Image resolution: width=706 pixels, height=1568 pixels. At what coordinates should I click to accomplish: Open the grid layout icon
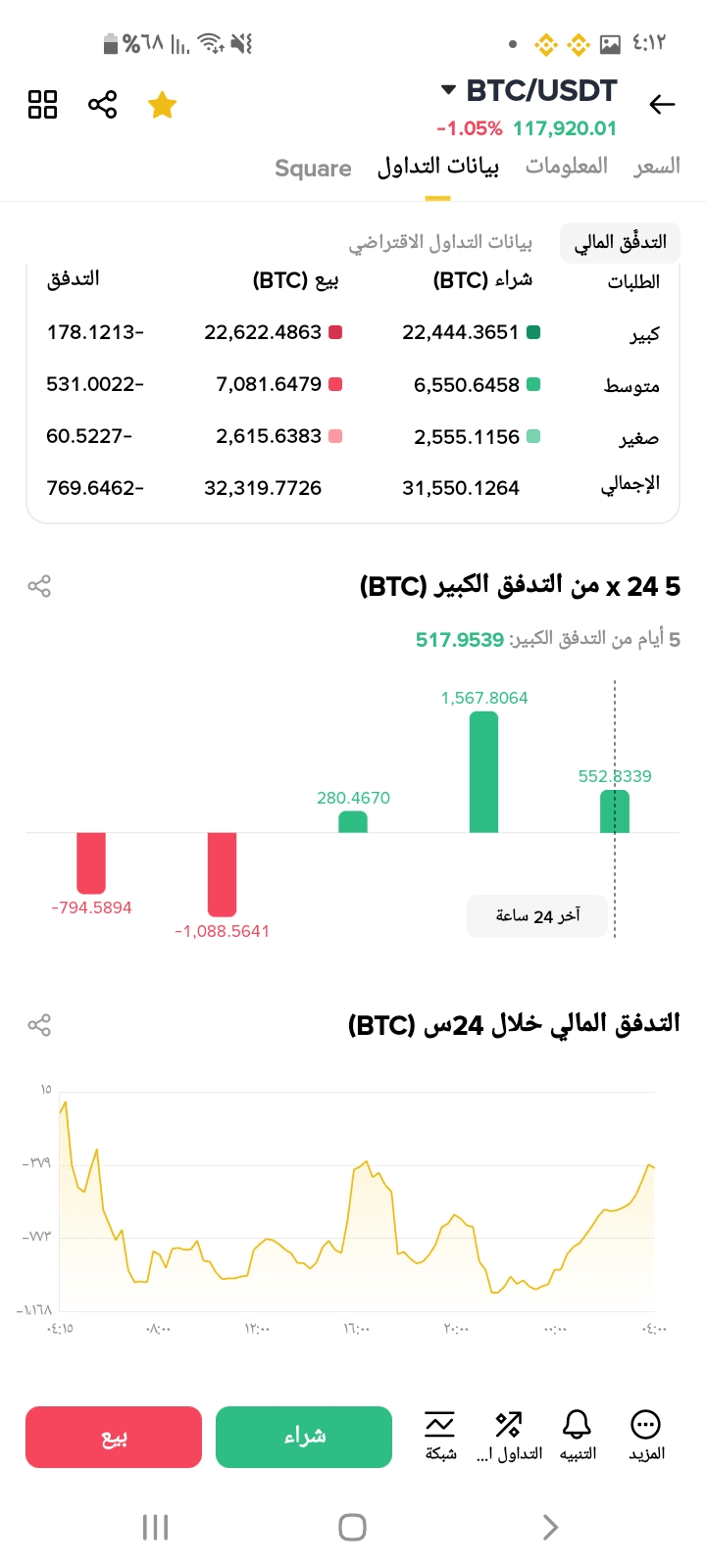[x=43, y=104]
